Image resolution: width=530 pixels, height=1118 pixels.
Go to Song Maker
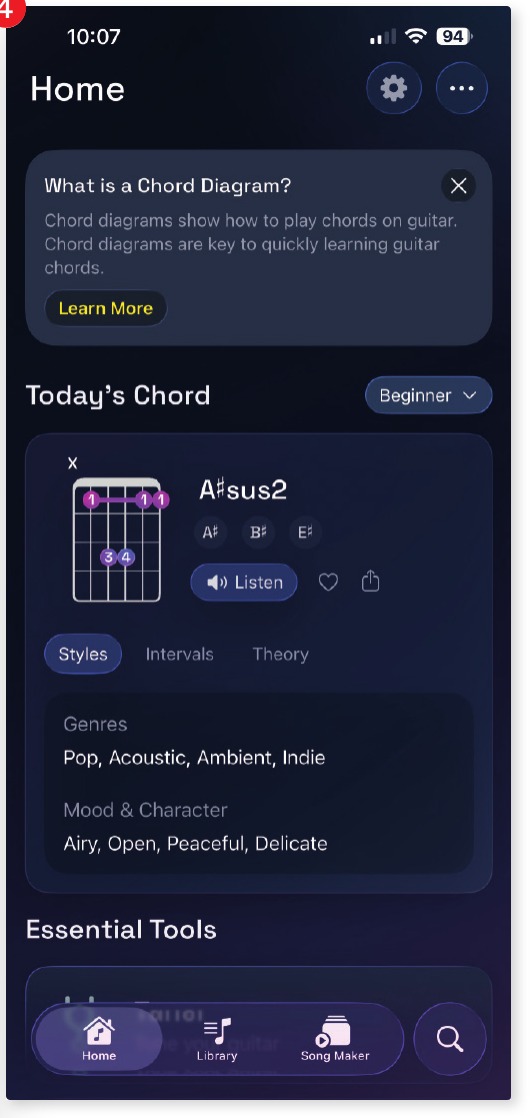tap(335, 1039)
